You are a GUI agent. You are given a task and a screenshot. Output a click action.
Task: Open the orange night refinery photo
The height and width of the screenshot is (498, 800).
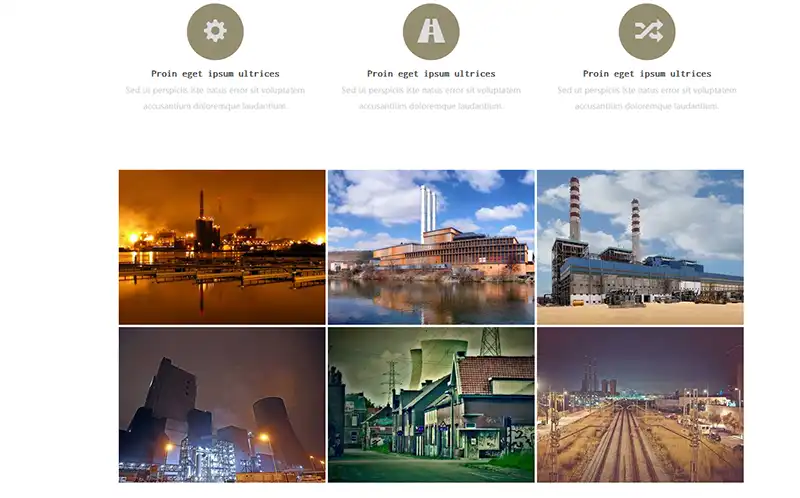click(x=222, y=247)
